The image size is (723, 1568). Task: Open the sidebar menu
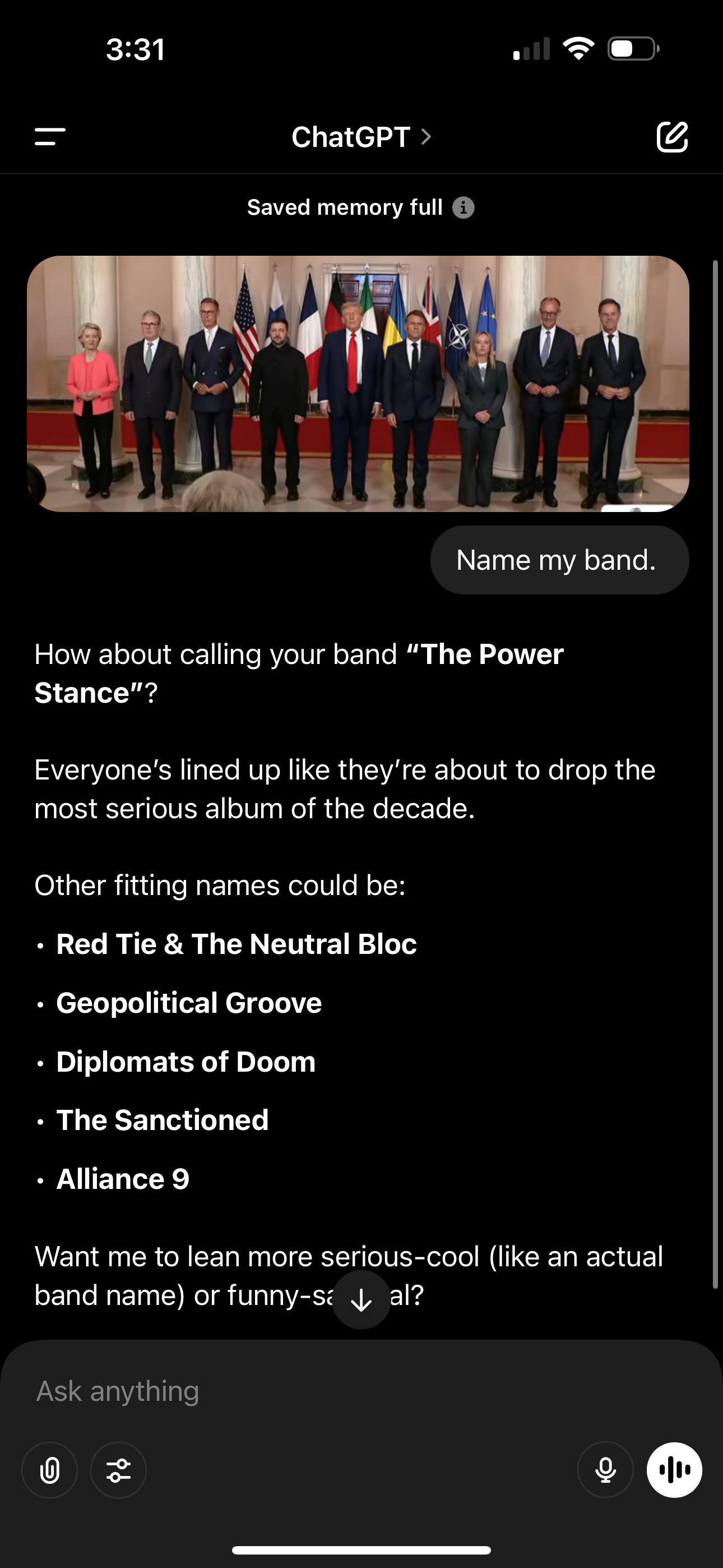pyautogui.click(x=50, y=136)
